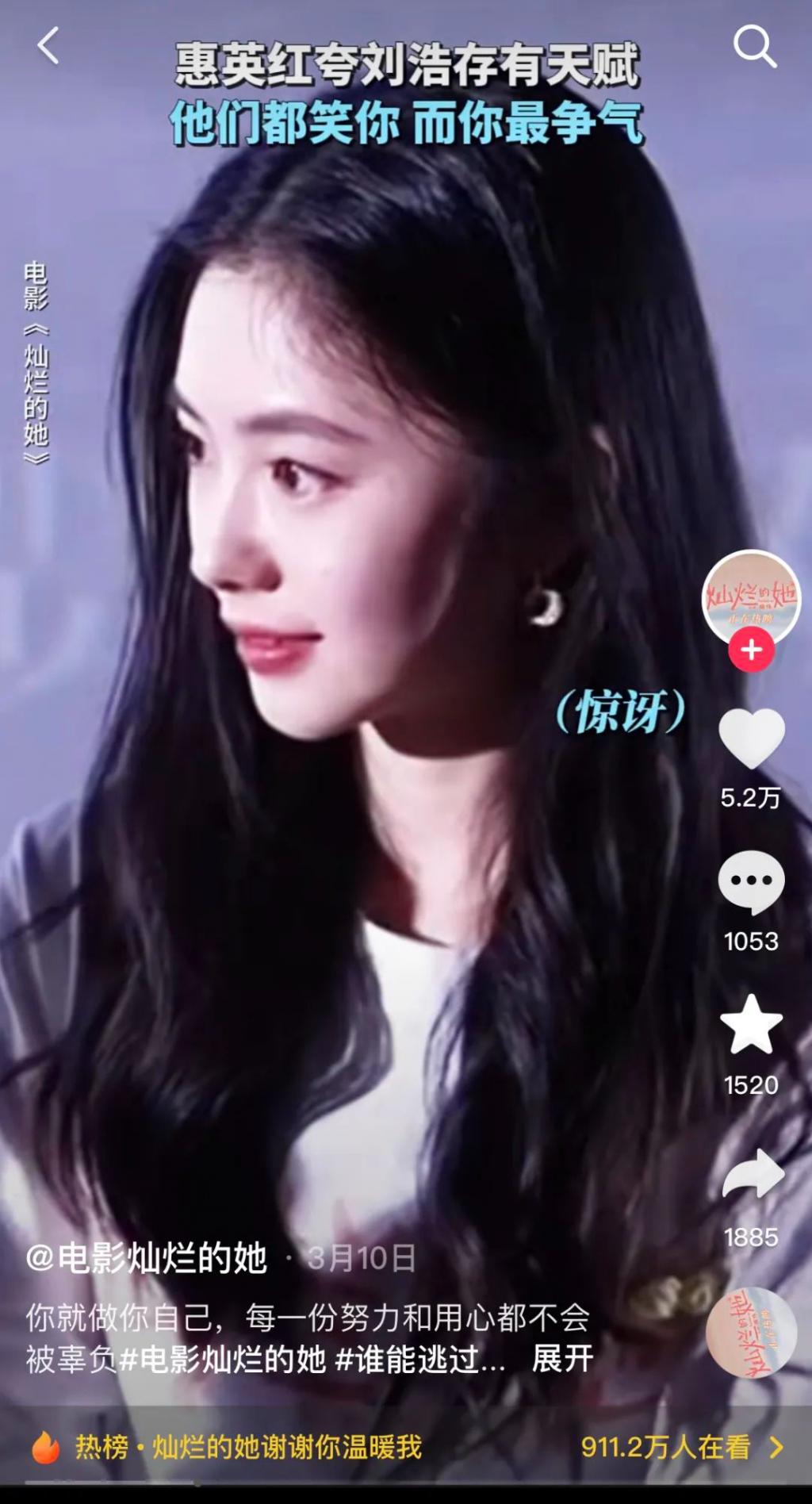Open the comments with 1053 replies
Screen dimensions: 812x1504
click(x=751, y=882)
